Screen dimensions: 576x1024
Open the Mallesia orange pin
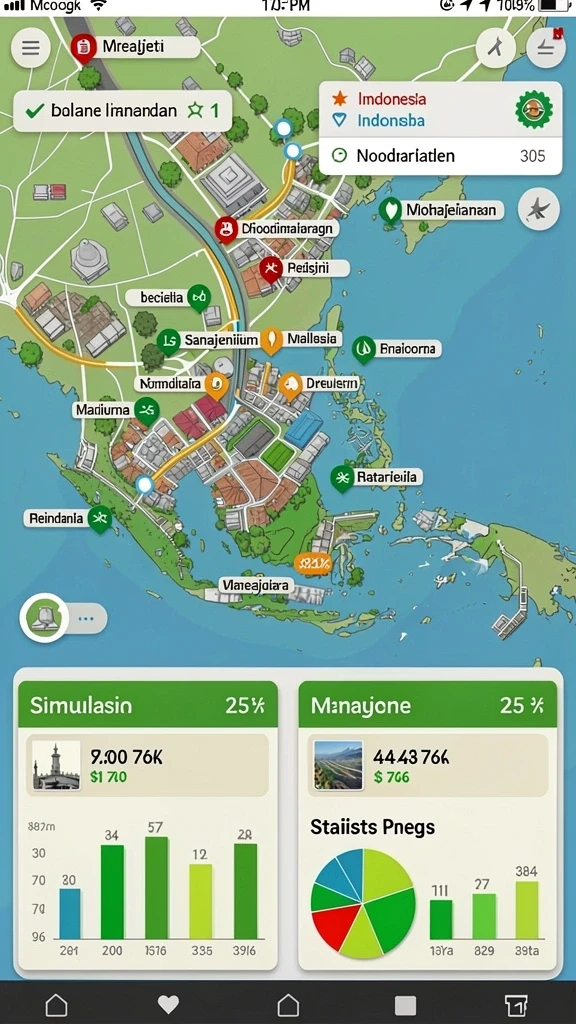272,340
